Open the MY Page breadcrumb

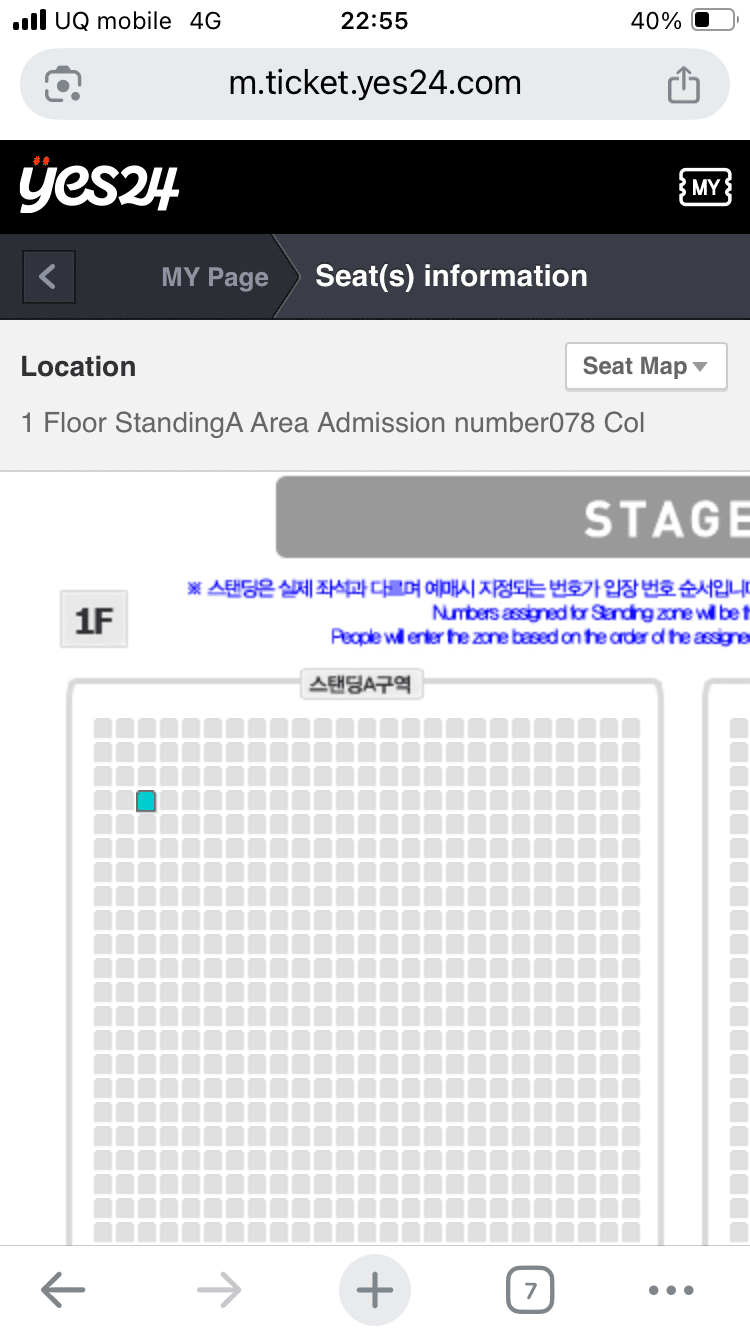click(x=215, y=277)
